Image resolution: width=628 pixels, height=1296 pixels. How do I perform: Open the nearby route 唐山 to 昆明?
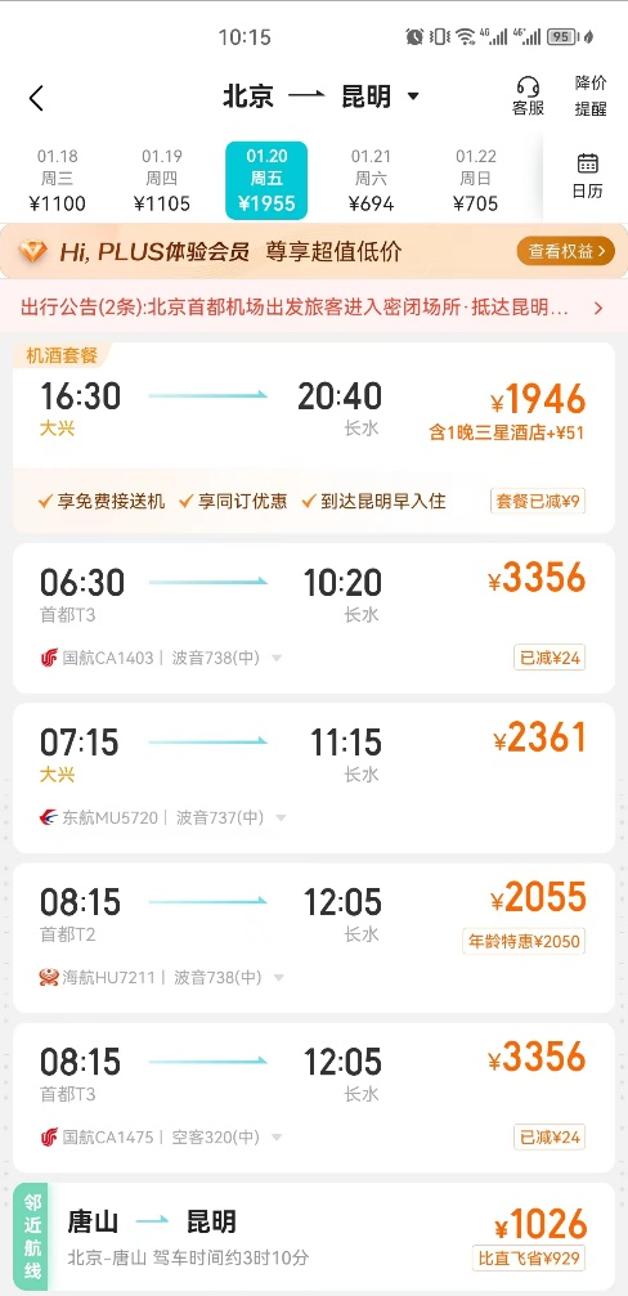coord(313,1237)
